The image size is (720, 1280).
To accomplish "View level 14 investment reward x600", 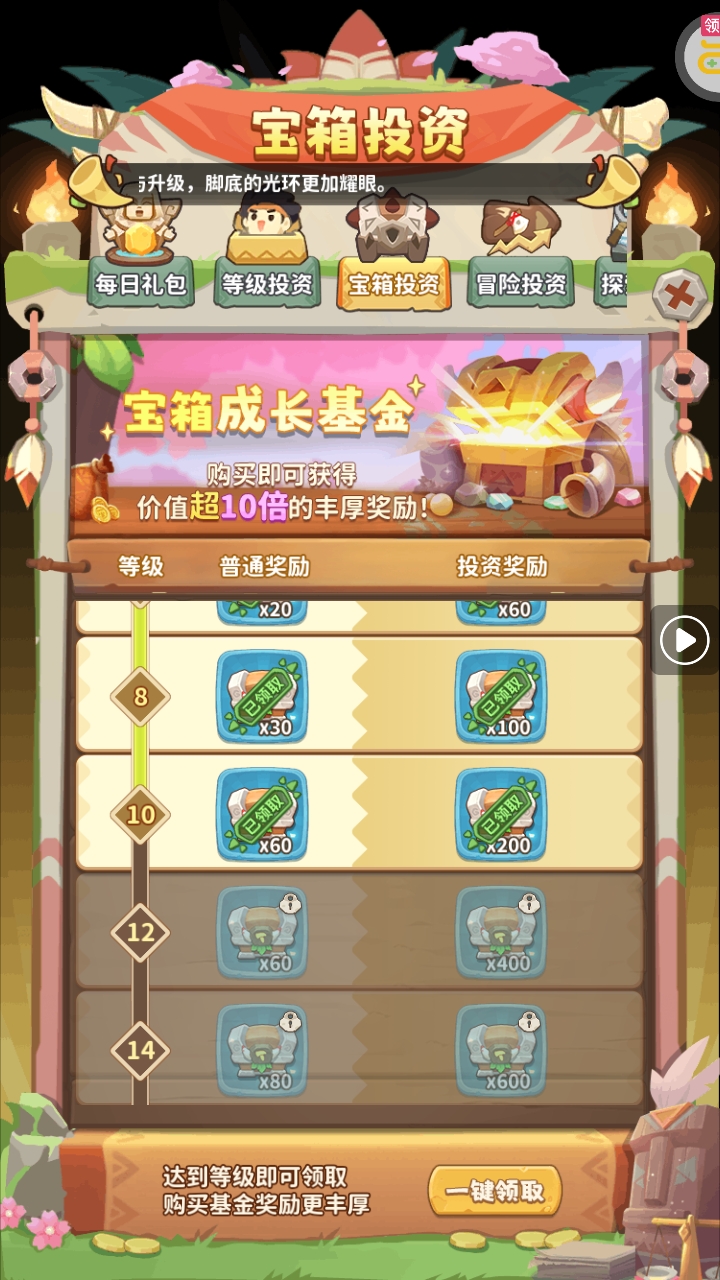I will coord(501,1050).
